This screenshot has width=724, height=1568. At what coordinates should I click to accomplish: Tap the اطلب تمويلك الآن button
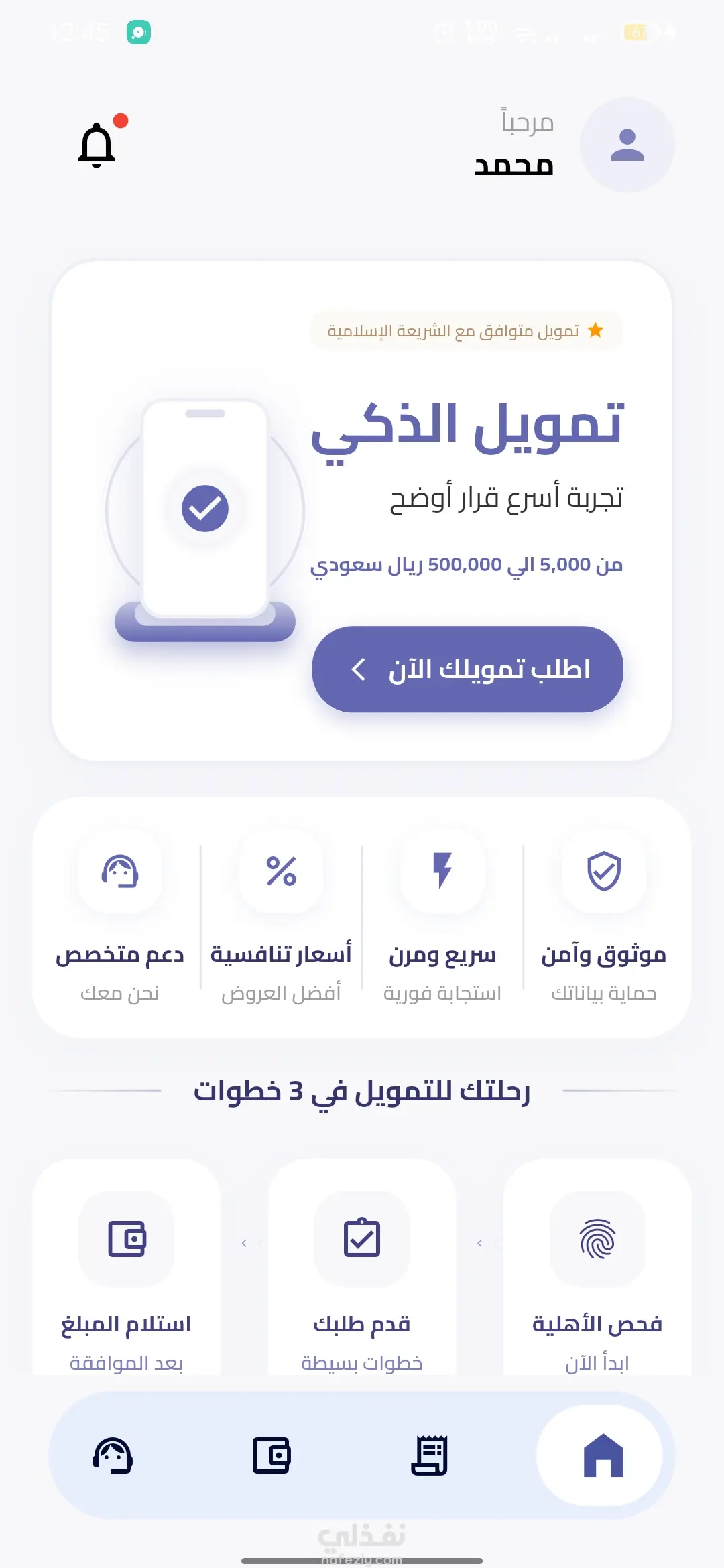coord(467,669)
